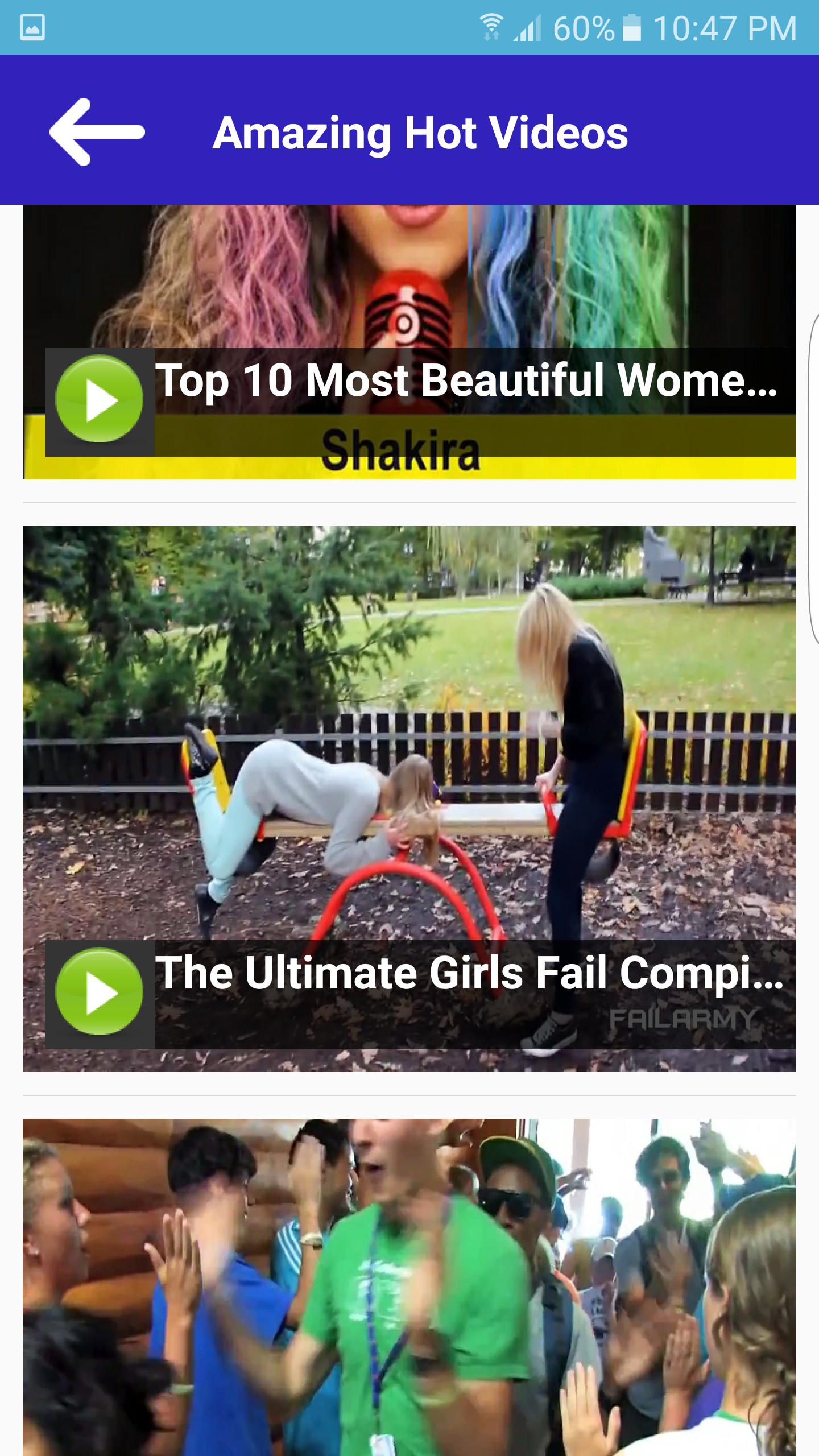
Task: Play the Top 10 Most Beautiful Women video
Action: tap(100, 399)
